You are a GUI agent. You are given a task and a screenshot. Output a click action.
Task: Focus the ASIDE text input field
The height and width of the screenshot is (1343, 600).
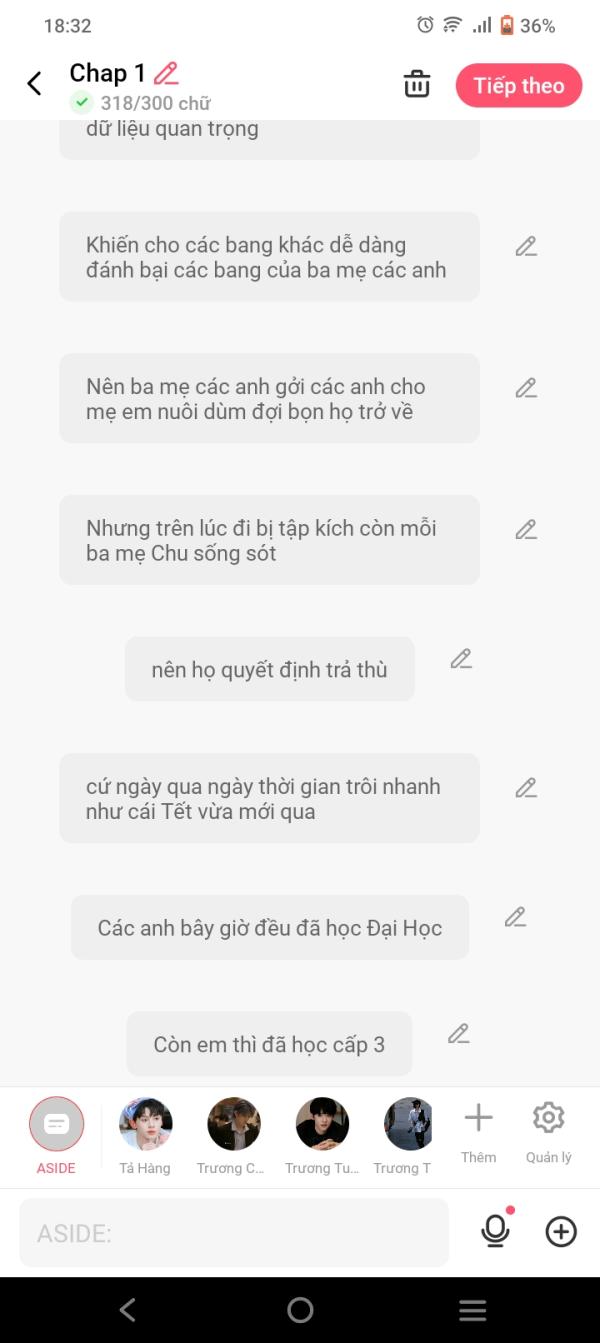click(234, 1233)
